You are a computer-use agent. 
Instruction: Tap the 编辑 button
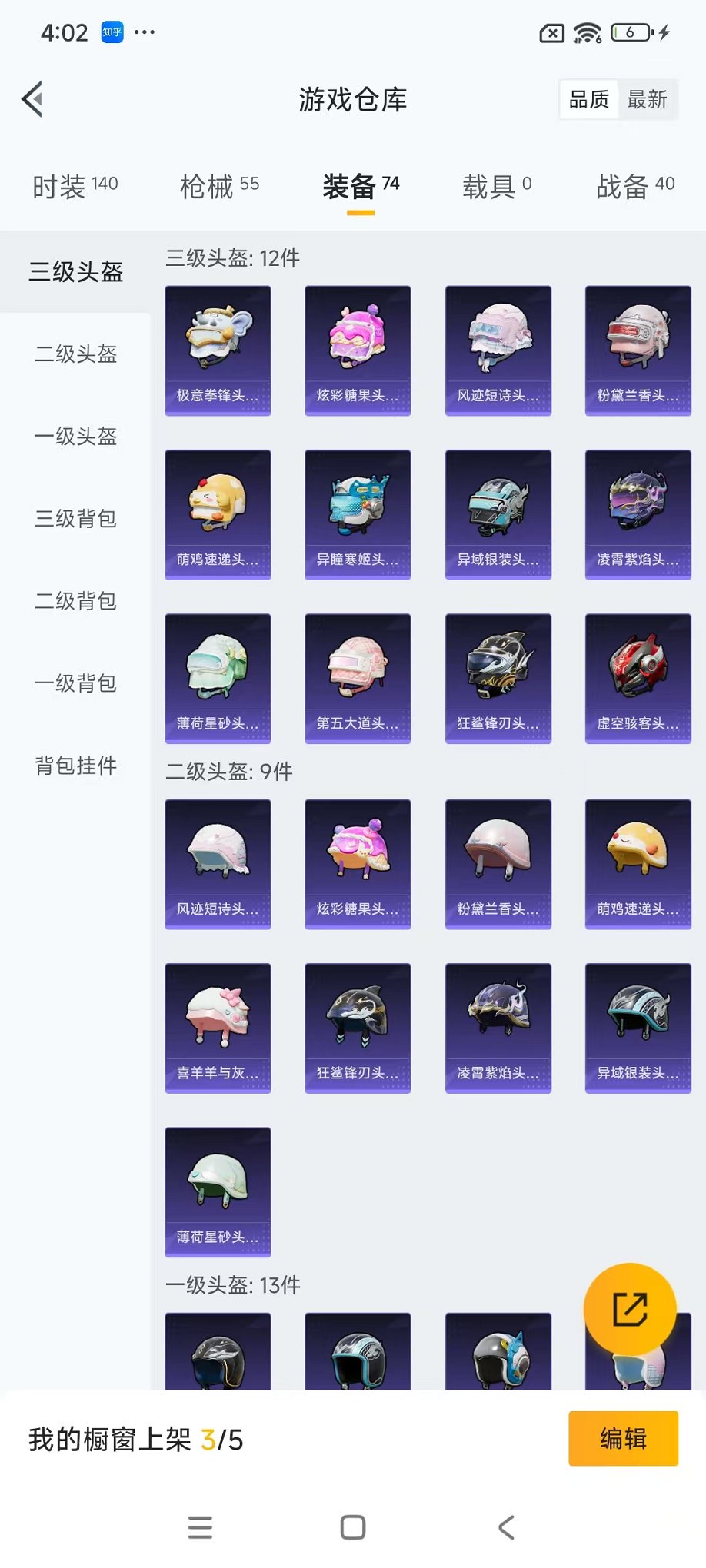click(x=623, y=1438)
